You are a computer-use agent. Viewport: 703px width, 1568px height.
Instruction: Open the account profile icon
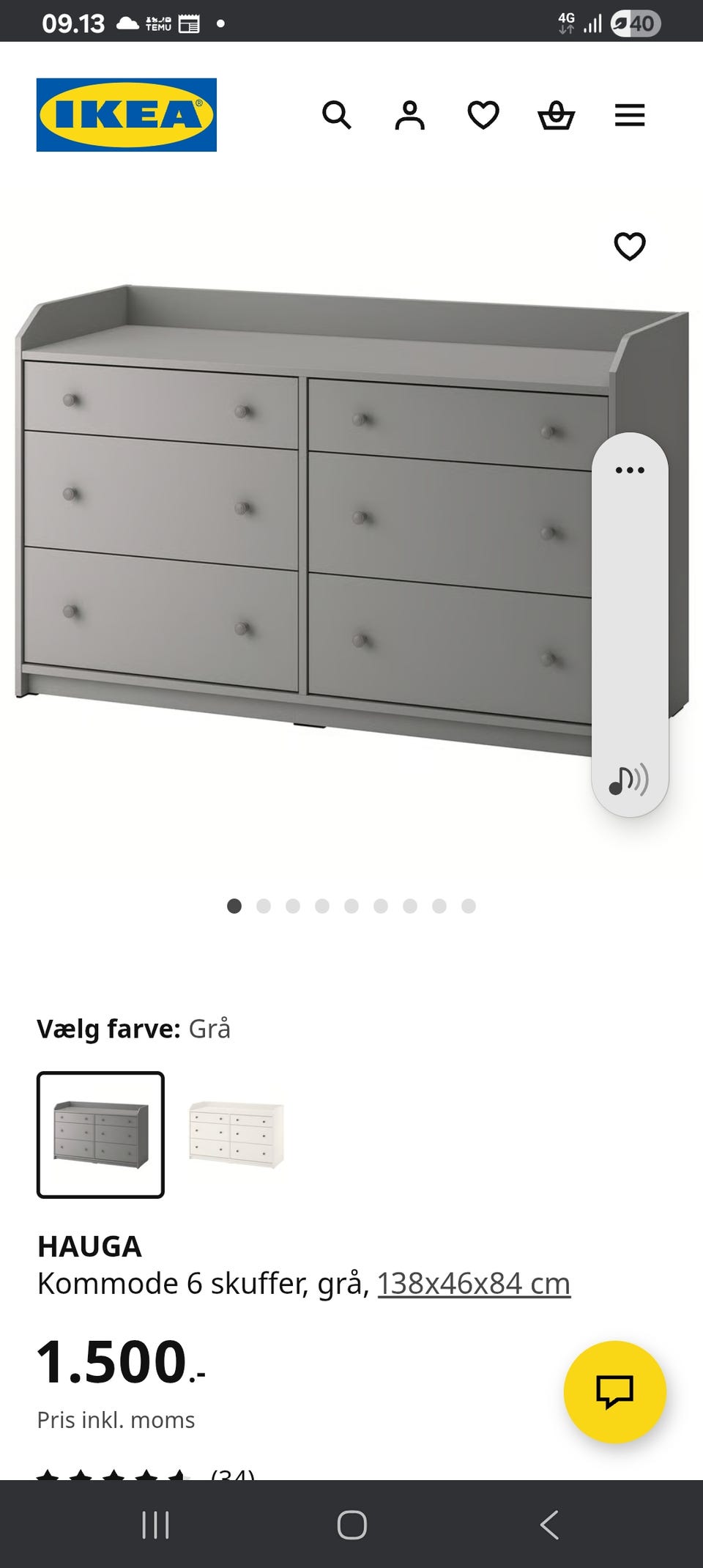tap(409, 115)
